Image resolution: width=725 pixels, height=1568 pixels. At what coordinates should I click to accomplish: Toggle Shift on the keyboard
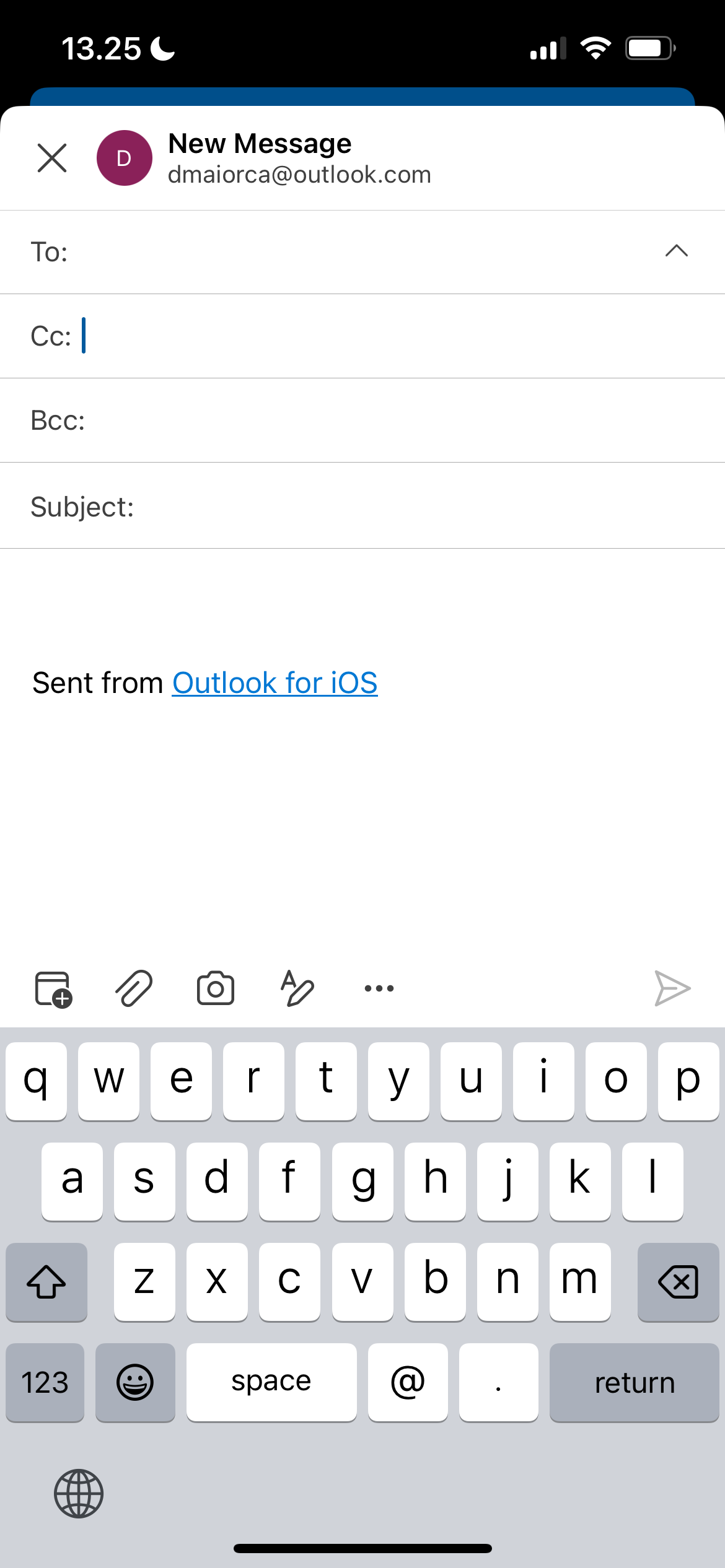coord(46,1283)
